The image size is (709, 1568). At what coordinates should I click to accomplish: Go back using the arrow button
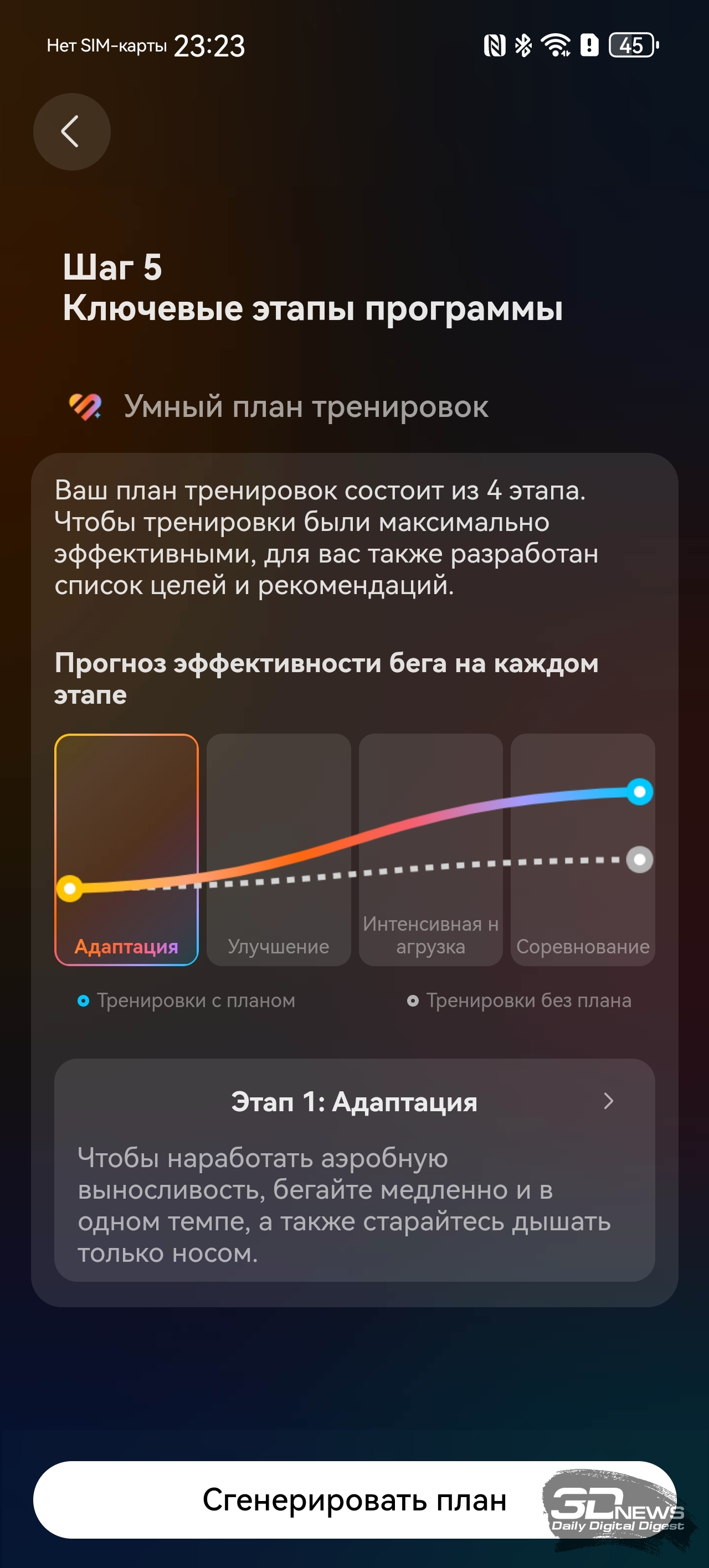coord(71,131)
